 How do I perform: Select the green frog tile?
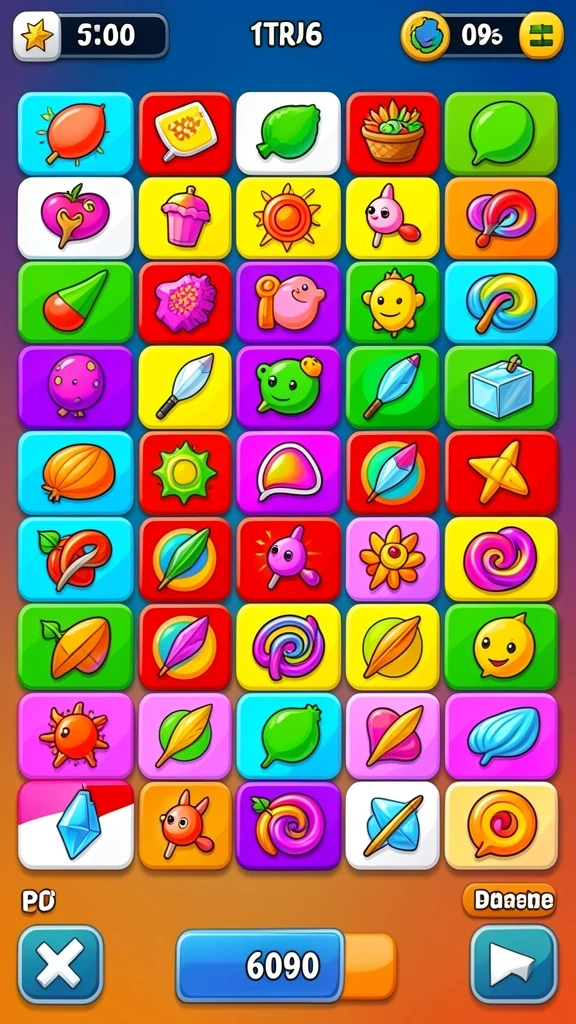tap(288, 387)
